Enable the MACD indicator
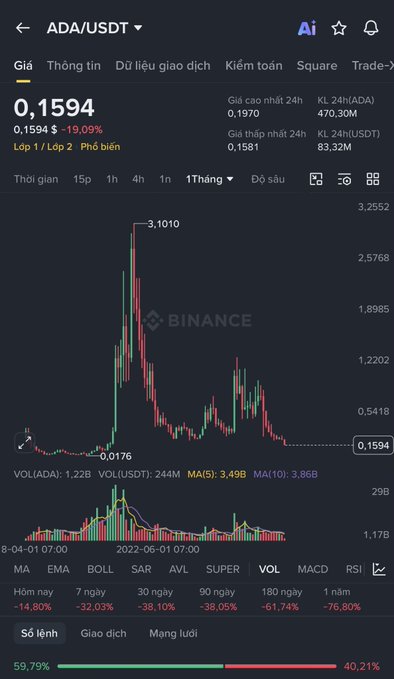The width and height of the screenshot is (394, 679). pos(313,569)
